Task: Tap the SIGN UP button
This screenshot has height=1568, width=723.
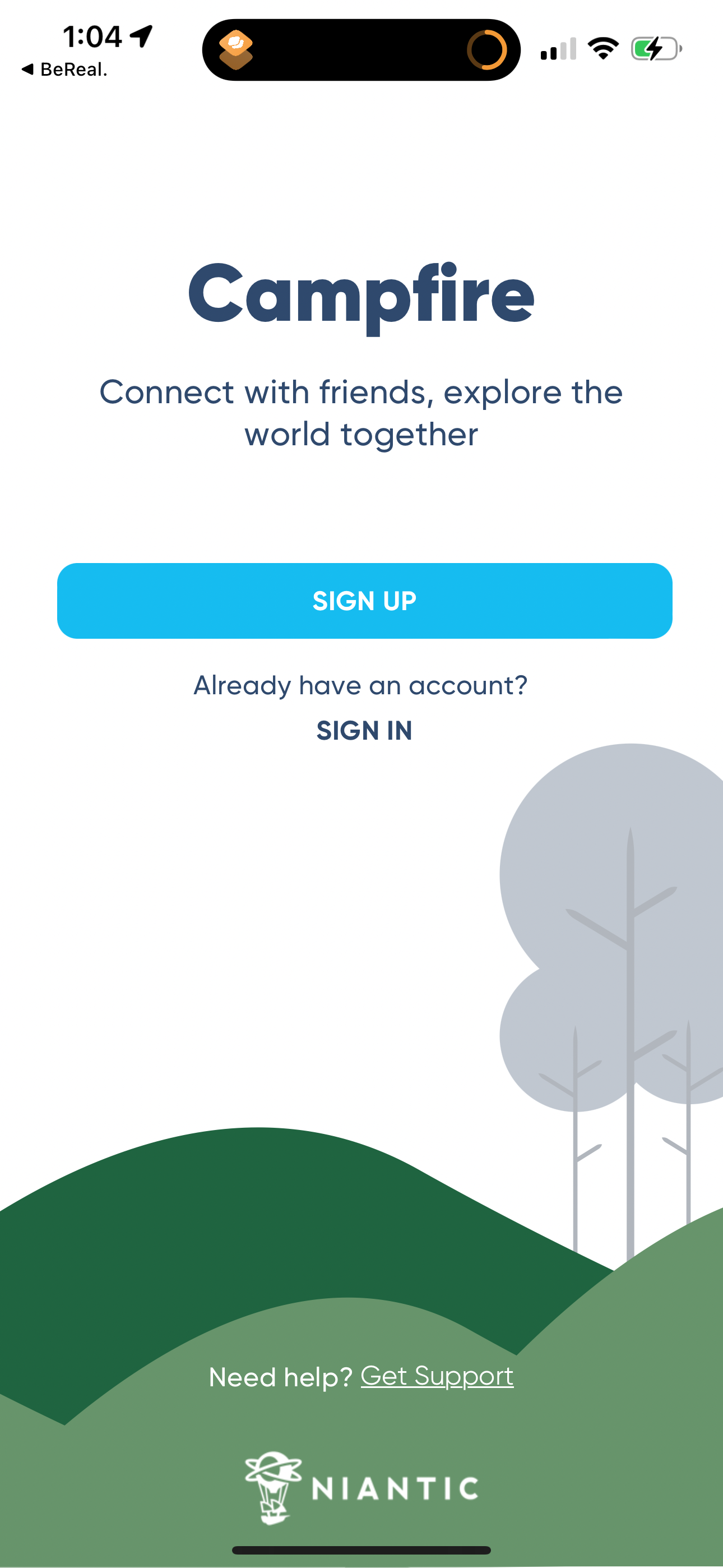Action: coord(364,601)
